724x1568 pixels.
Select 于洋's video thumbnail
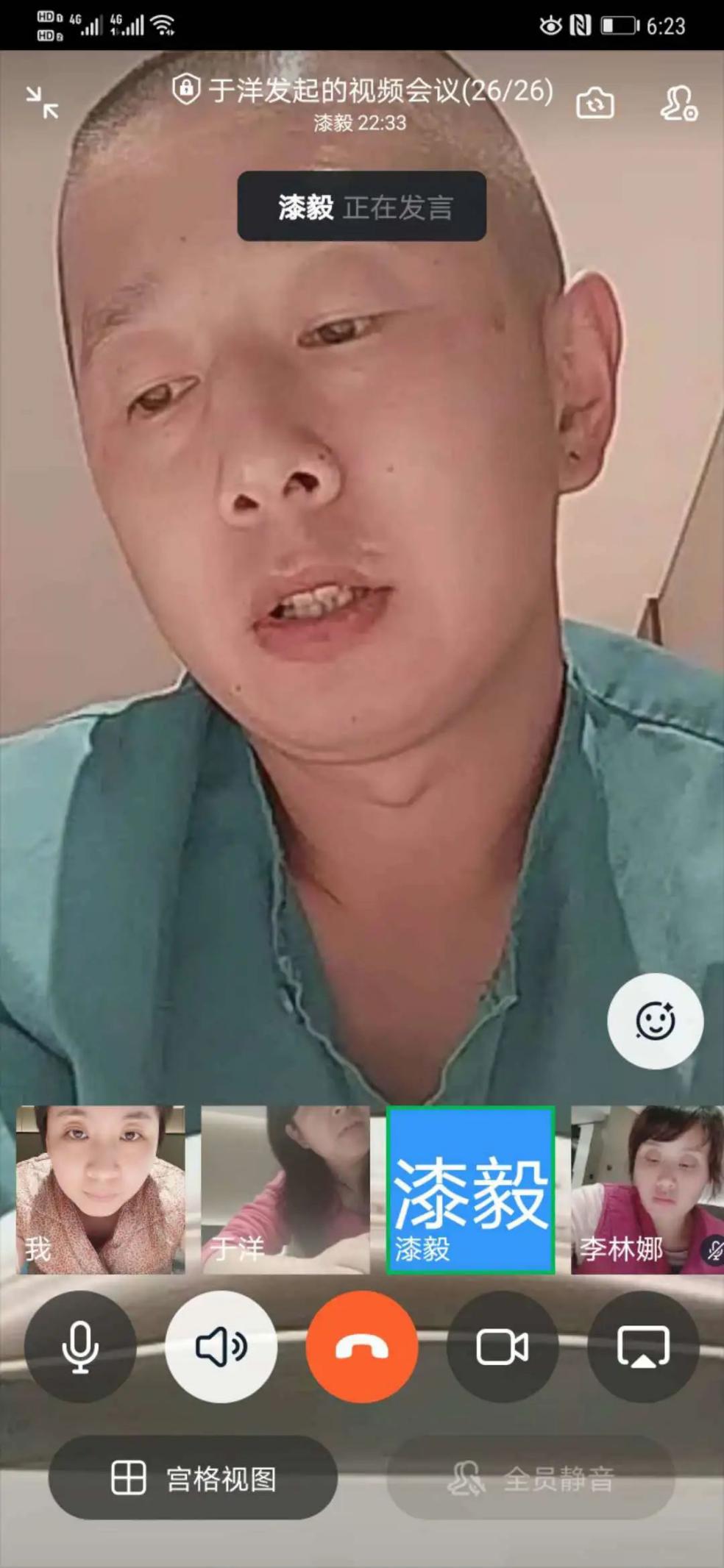(285, 1189)
